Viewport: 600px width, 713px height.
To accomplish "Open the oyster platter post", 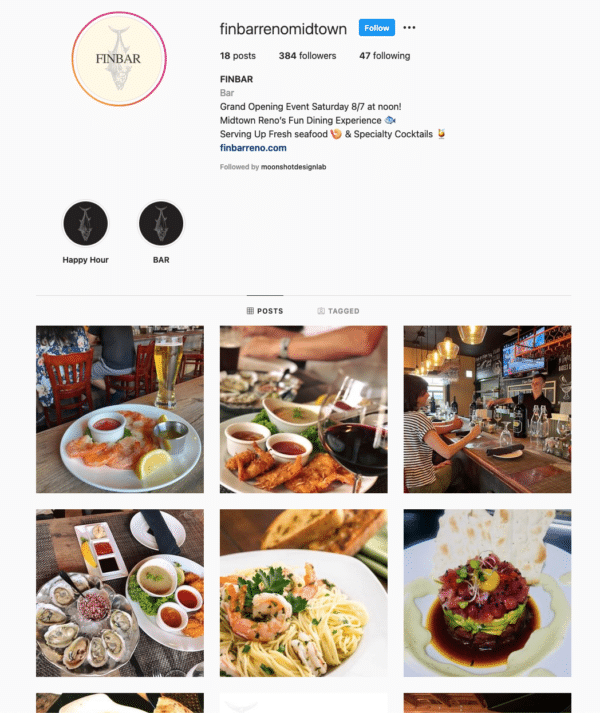I will 120,593.
